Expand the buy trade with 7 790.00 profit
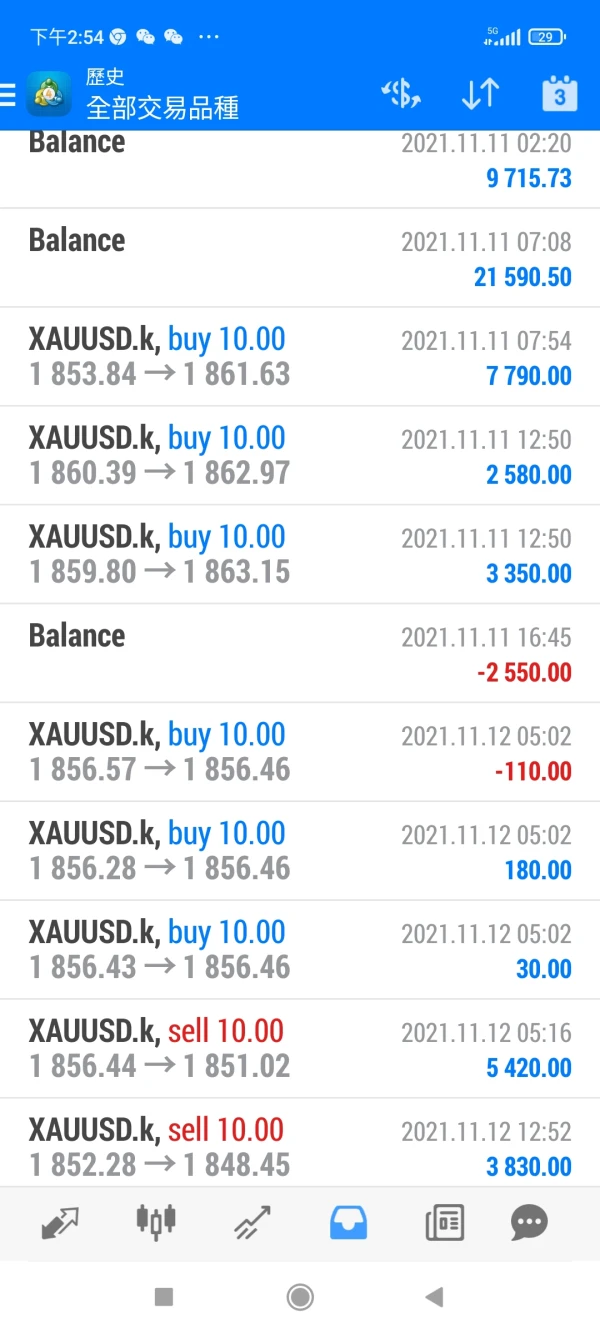Image resolution: width=600 pixels, height=1333 pixels. tap(300, 357)
